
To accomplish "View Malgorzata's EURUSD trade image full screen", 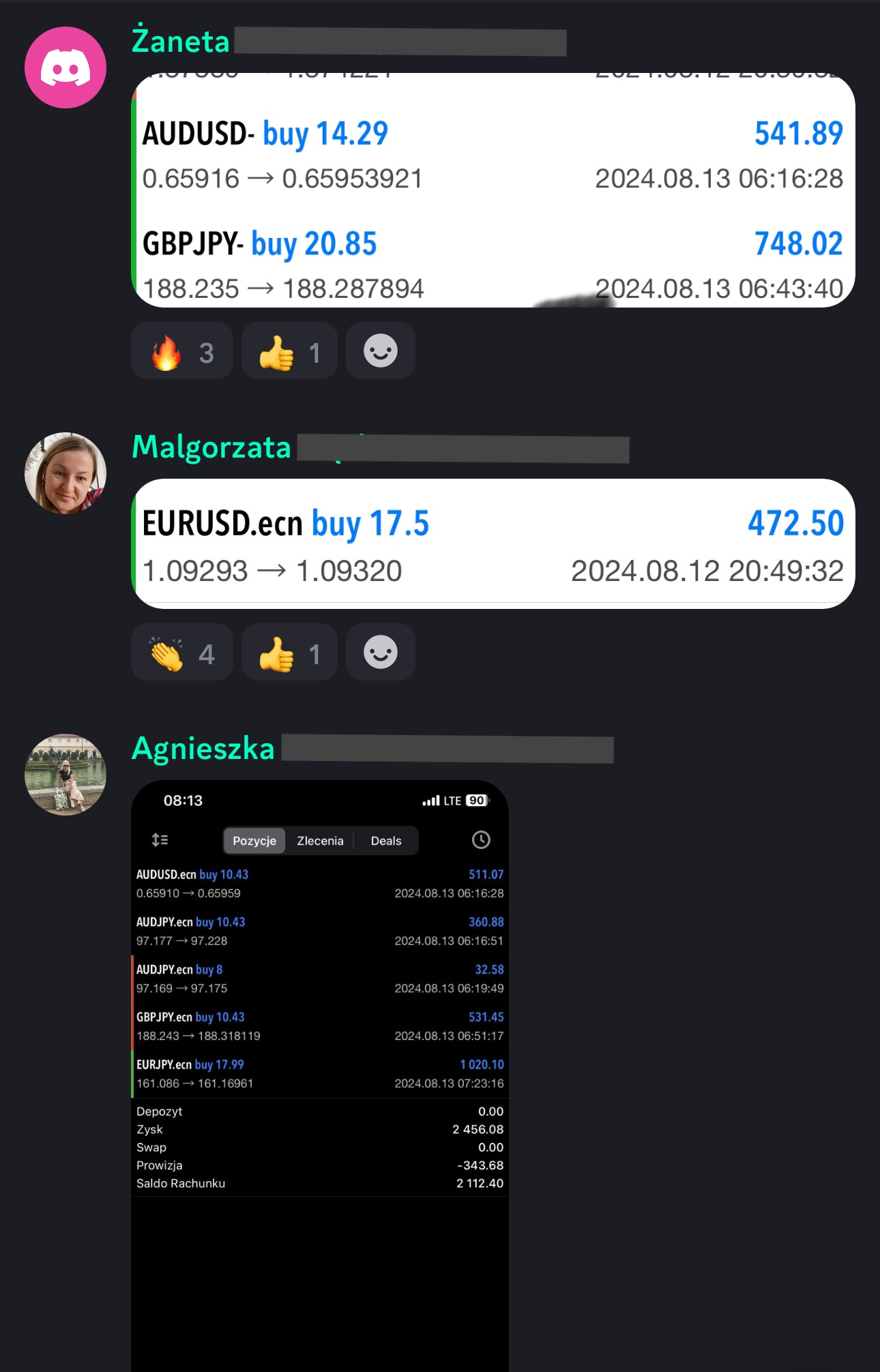I will tap(493, 543).
